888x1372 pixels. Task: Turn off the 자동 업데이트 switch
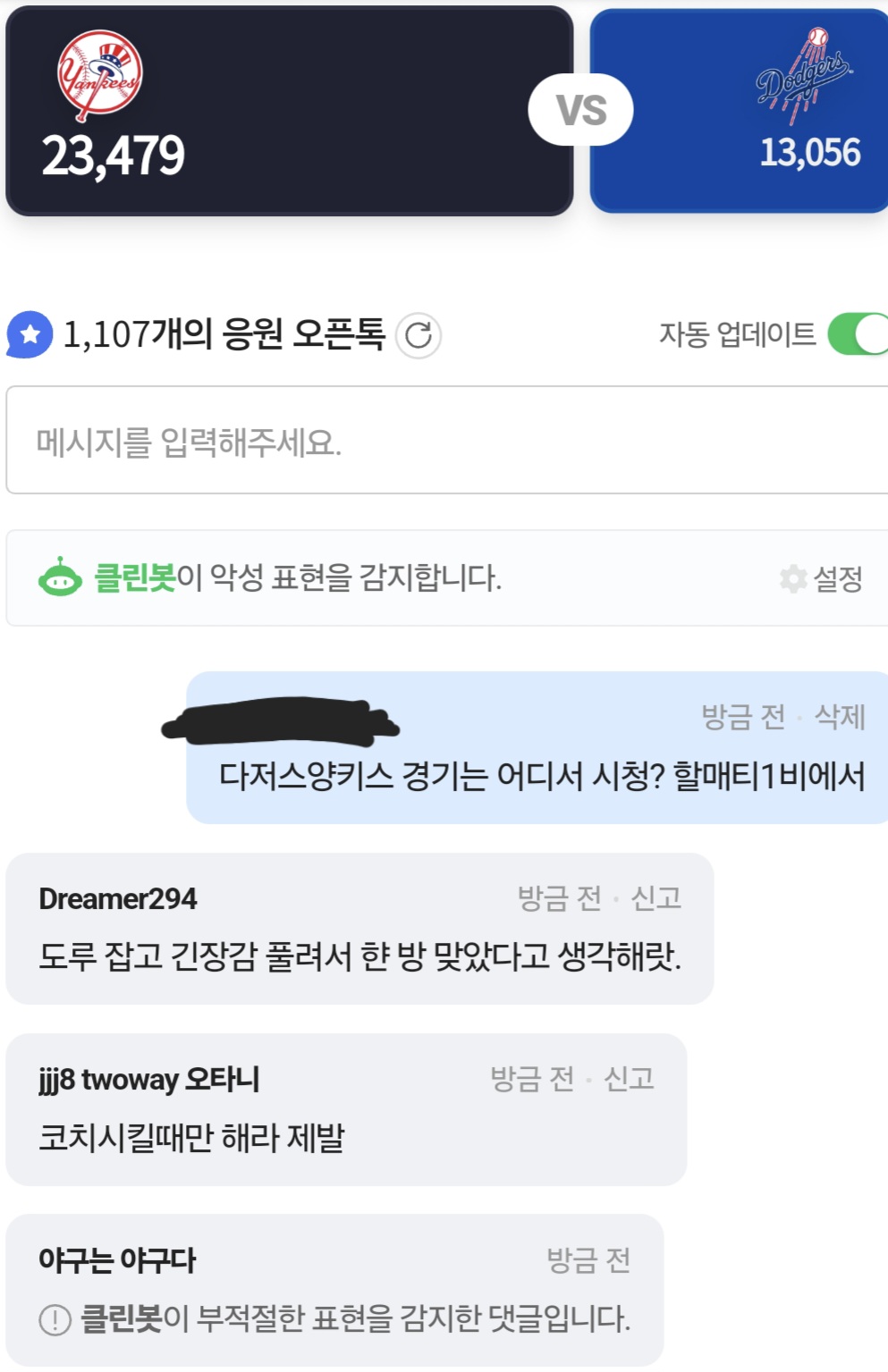858,334
